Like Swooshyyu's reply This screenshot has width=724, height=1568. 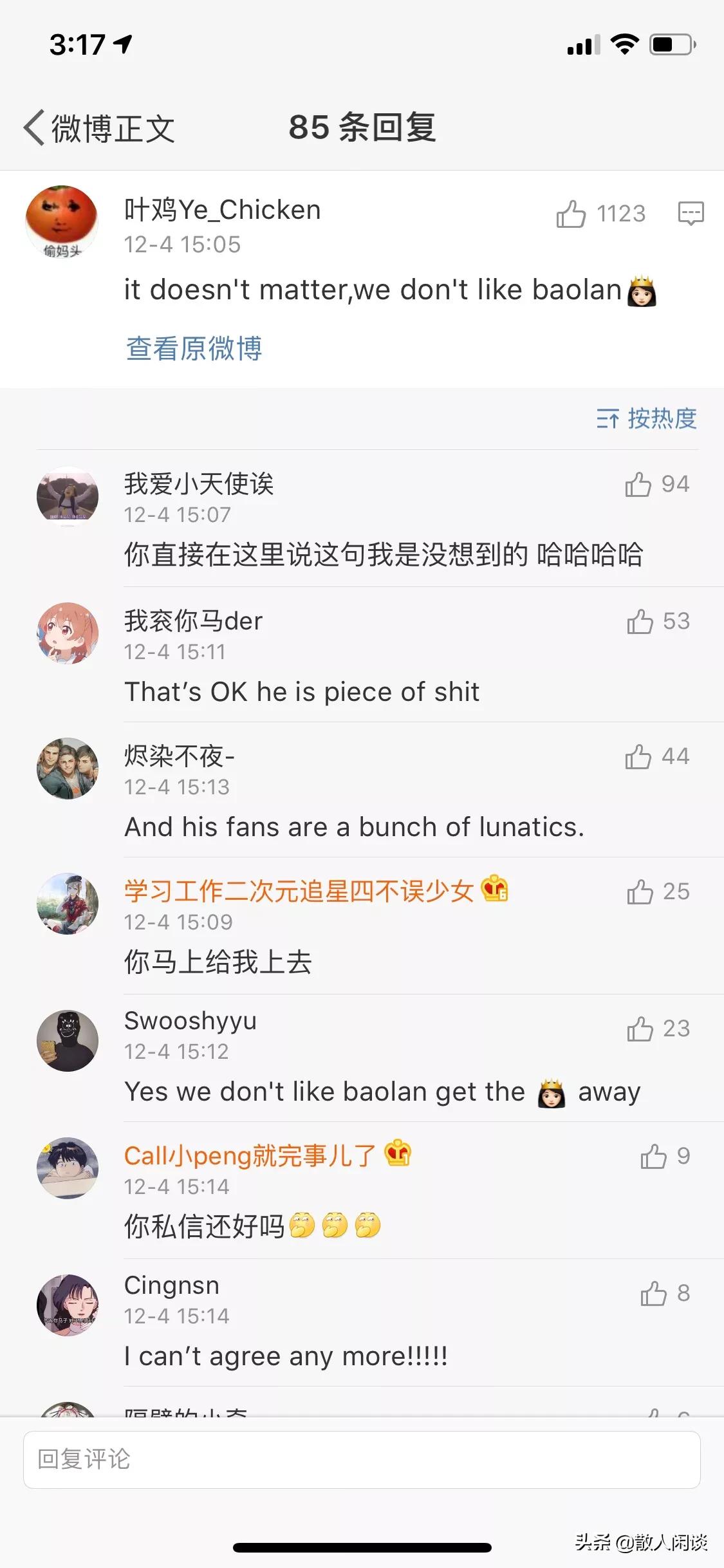[640, 1029]
